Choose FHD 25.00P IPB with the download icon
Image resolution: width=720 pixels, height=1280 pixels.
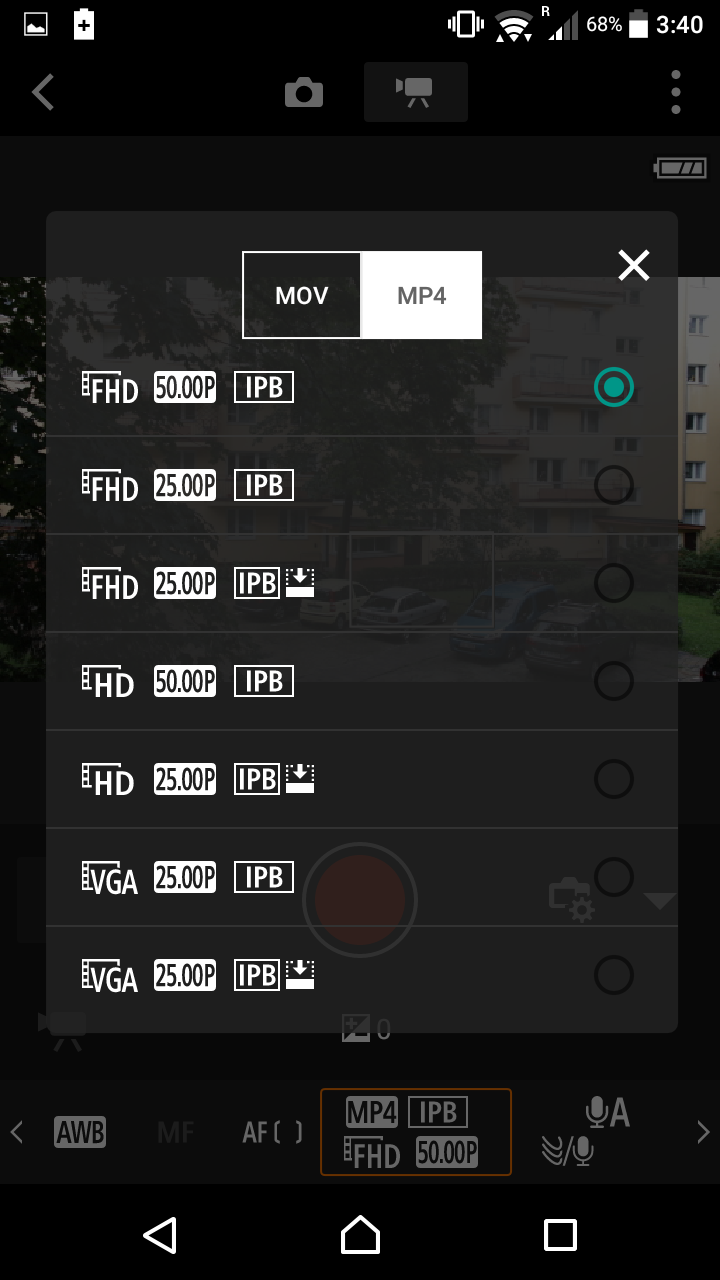click(362, 583)
